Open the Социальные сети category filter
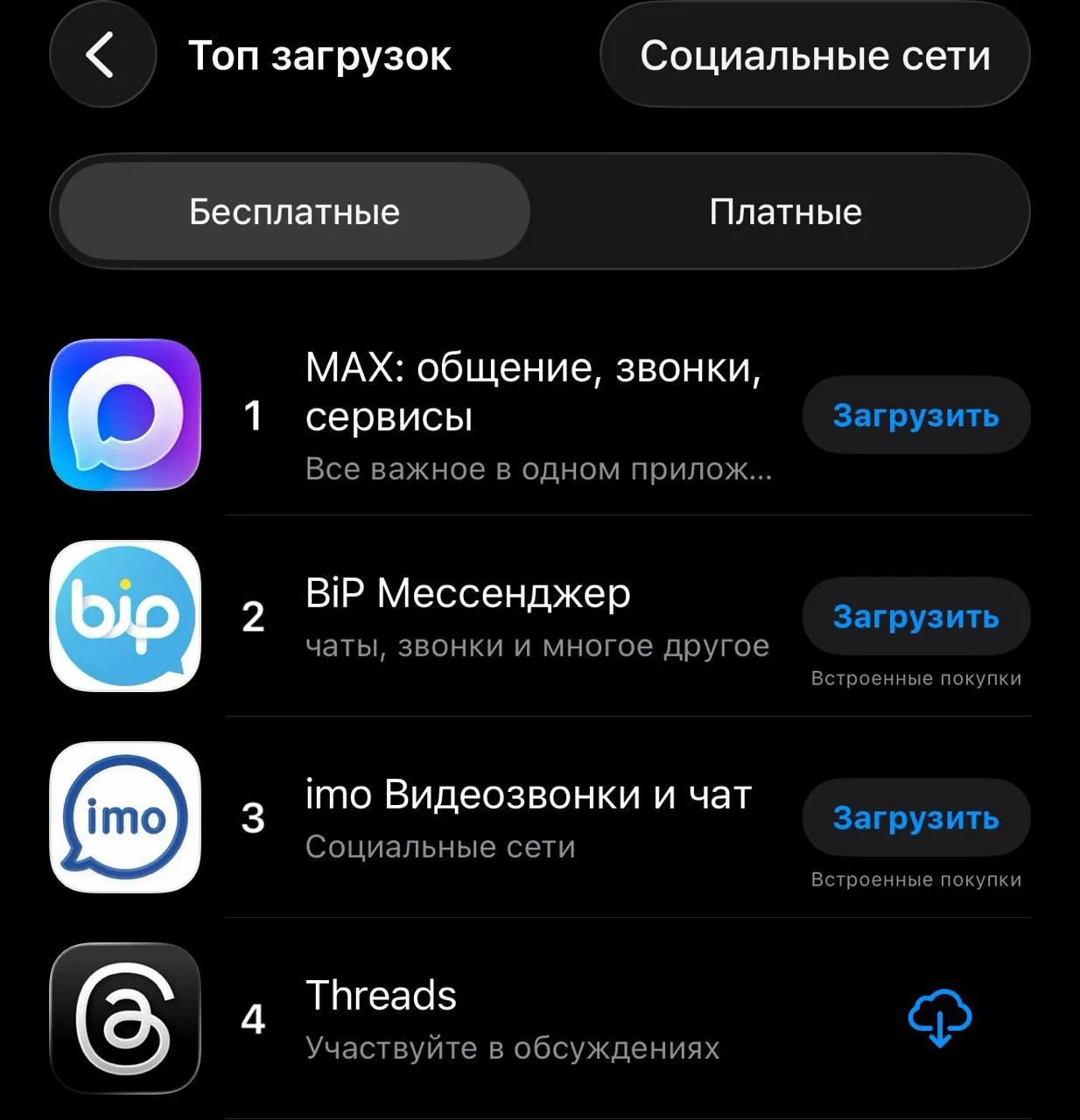Image resolution: width=1080 pixels, height=1120 pixels. point(816,55)
